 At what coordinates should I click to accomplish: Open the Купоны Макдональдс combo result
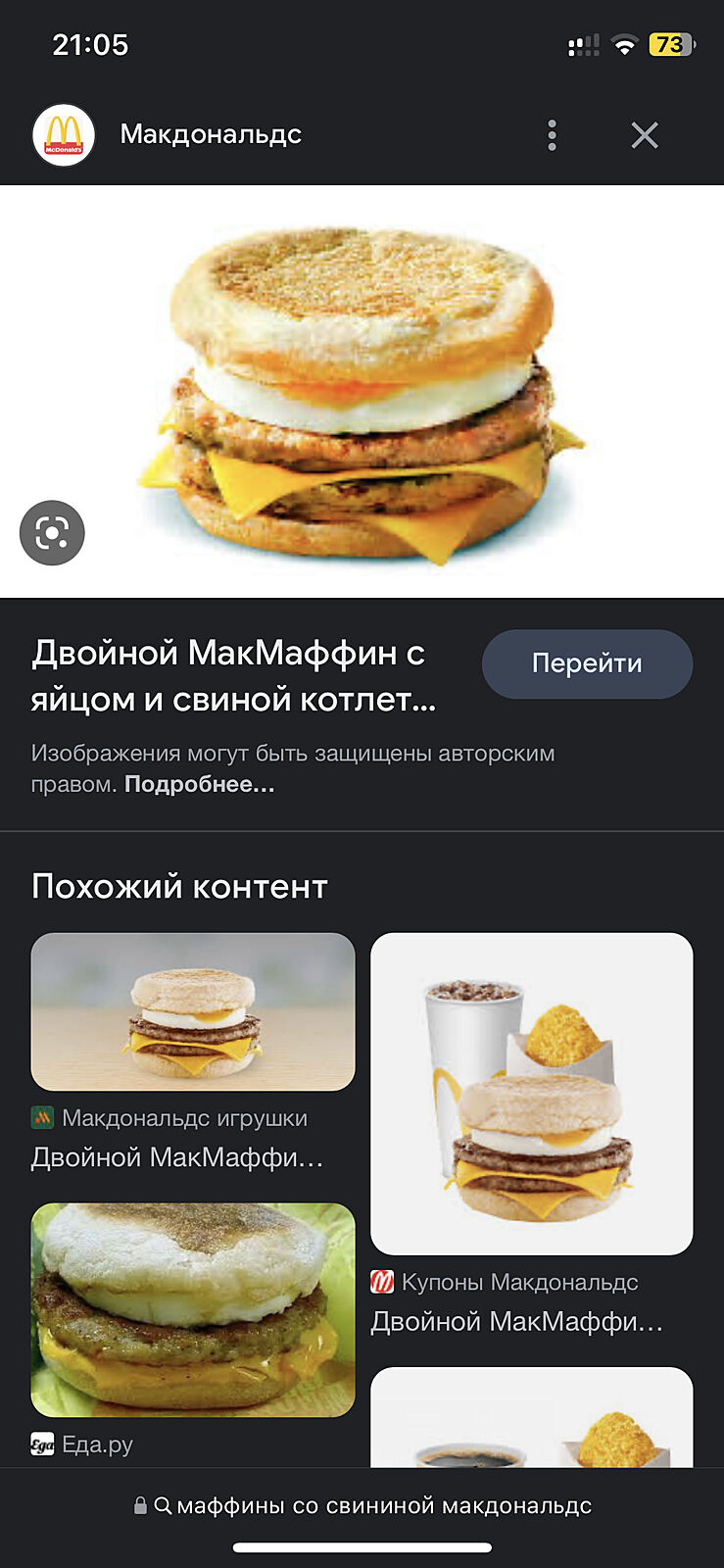532,1094
